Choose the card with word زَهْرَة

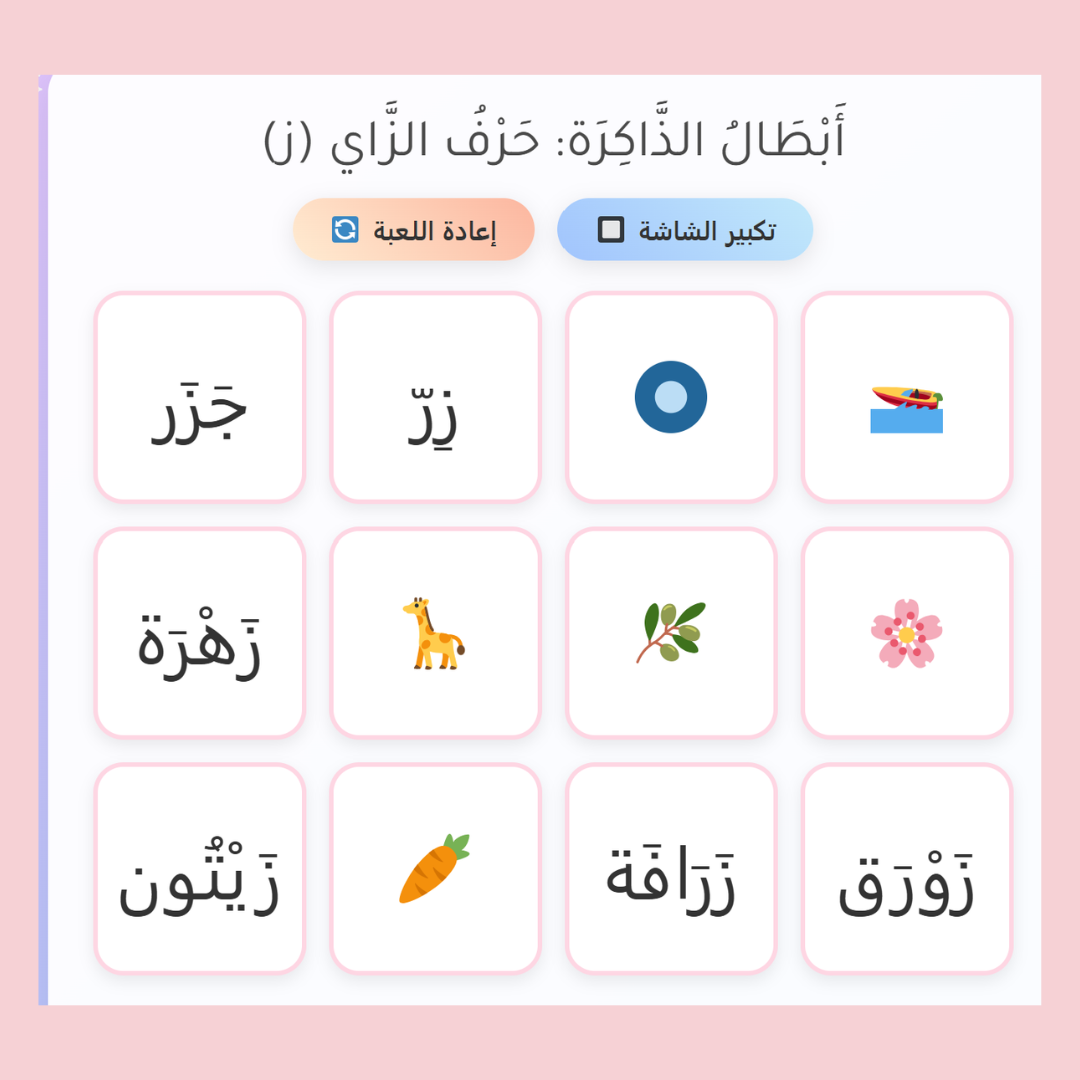tap(200, 633)
